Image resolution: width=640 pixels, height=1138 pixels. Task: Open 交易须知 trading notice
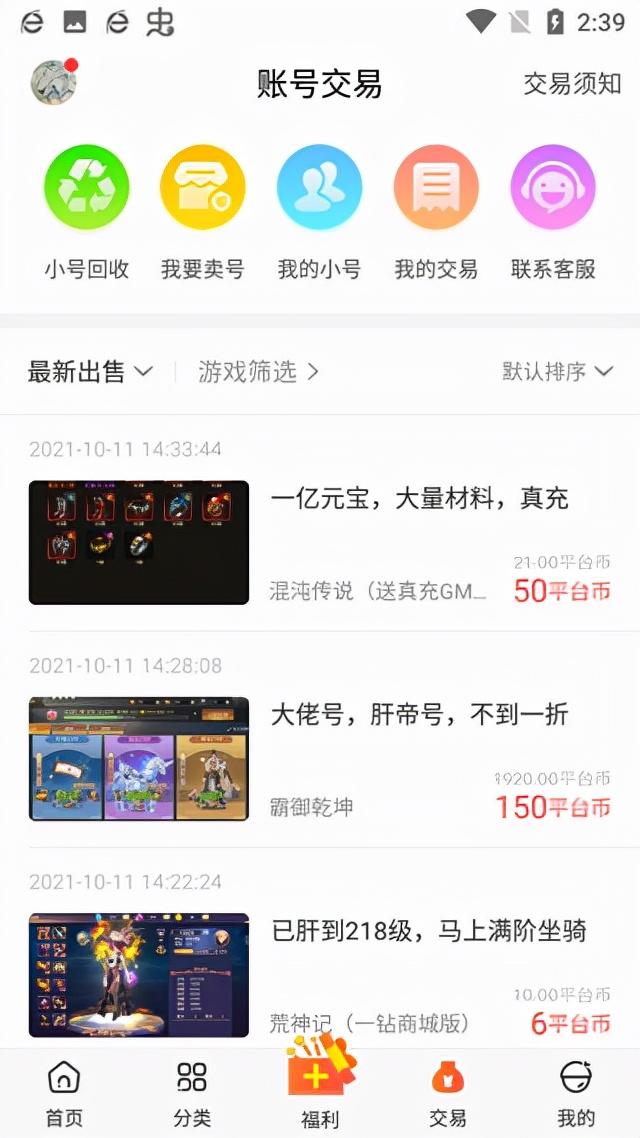[x=572, y=84]
